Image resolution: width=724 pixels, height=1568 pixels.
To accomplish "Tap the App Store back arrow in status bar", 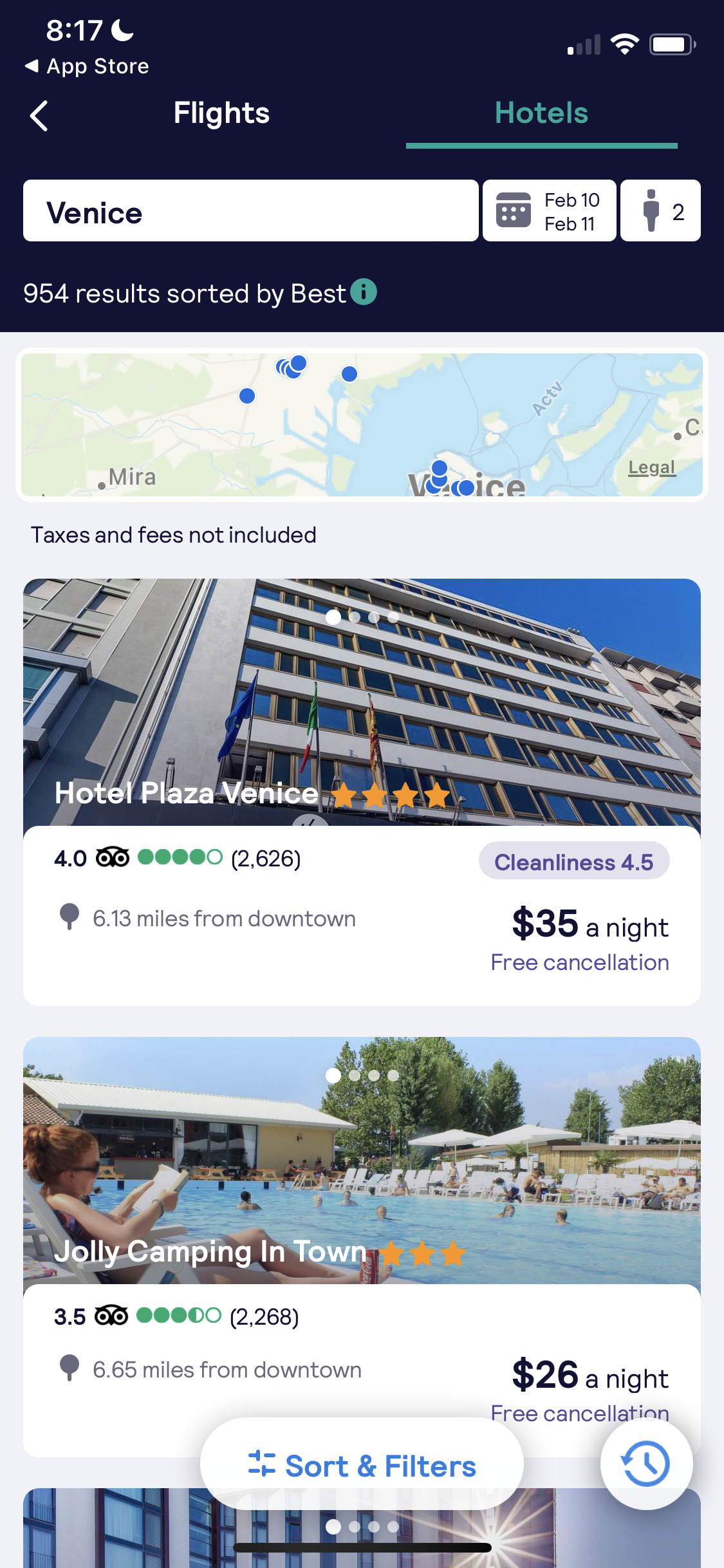I will click(x=30, y=65).
